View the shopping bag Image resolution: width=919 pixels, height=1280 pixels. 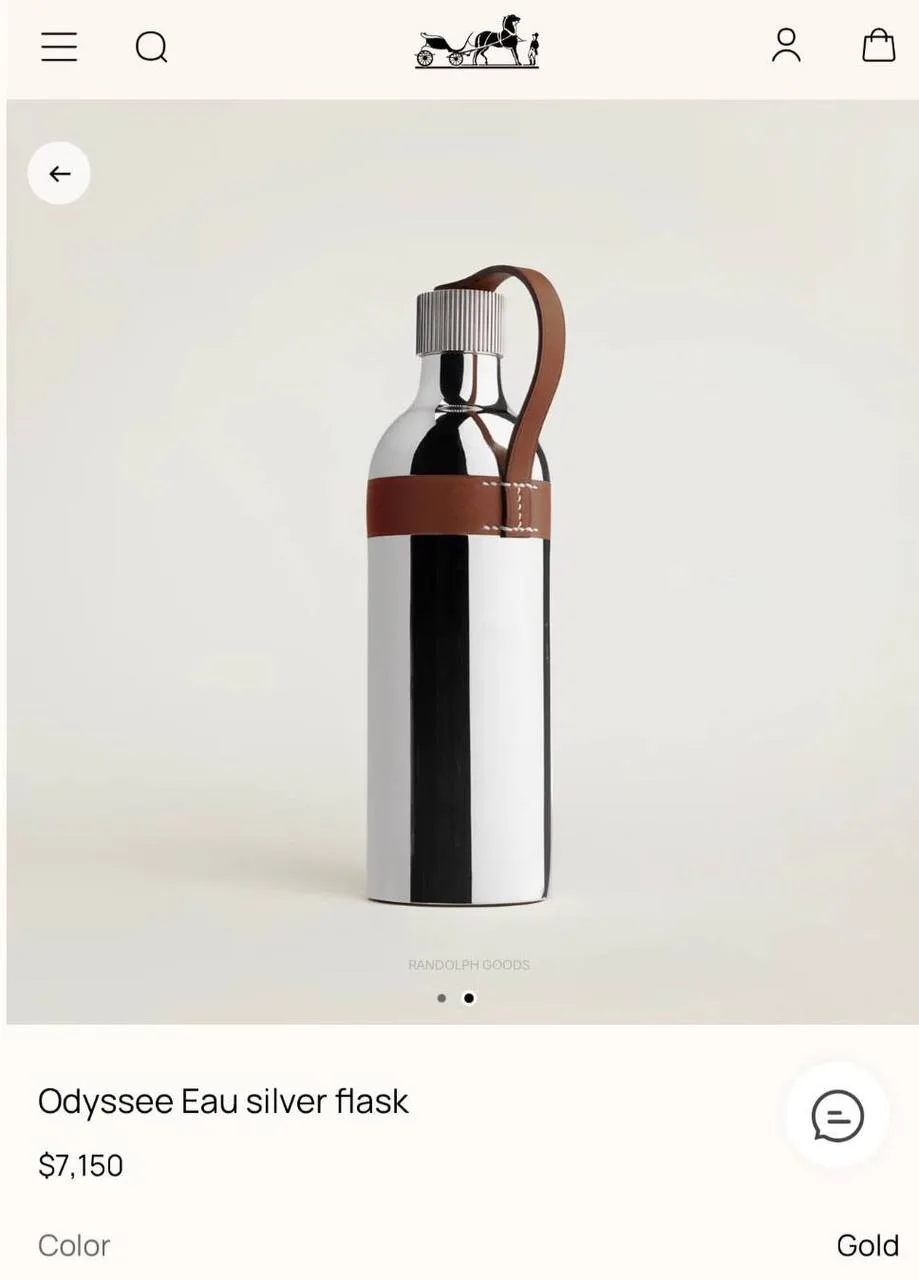878,45
